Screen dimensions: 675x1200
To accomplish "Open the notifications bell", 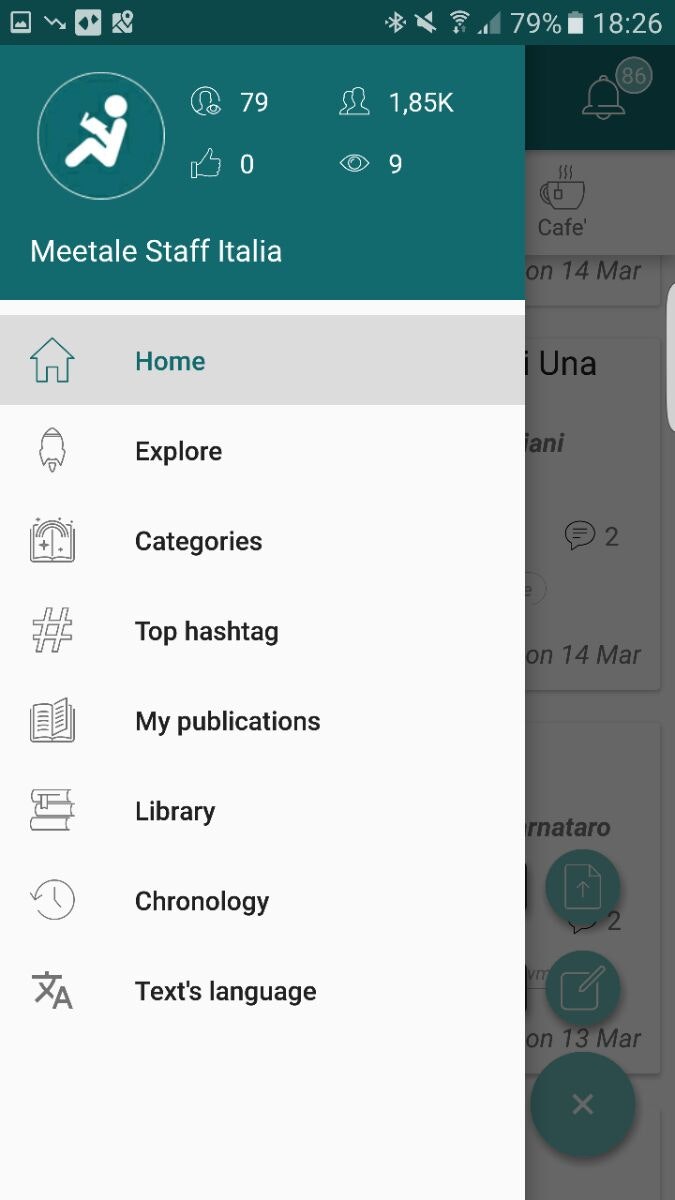I will [x=605, y=97].
